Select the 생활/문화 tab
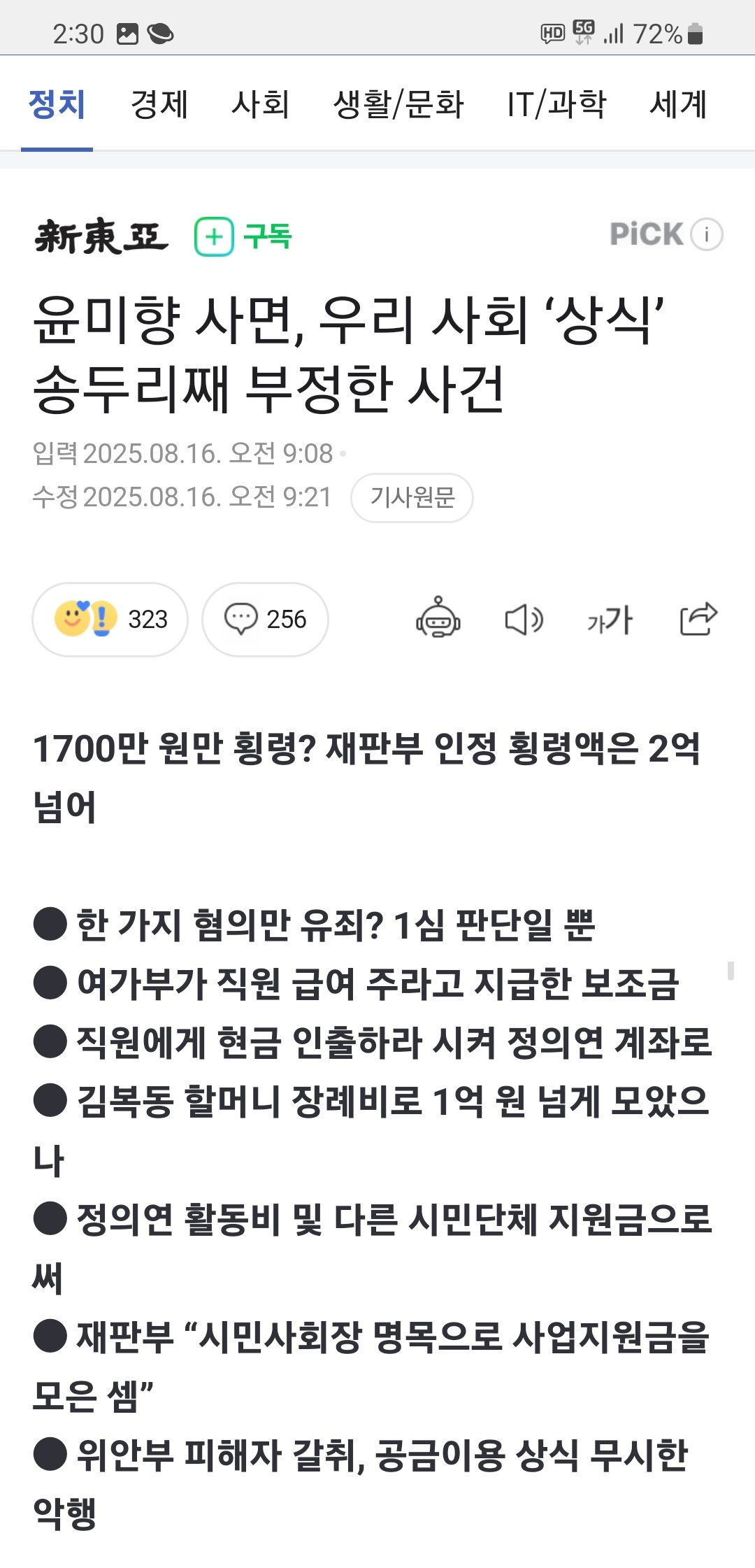Viewport: 755px width, 1568px height. [398, 105]
